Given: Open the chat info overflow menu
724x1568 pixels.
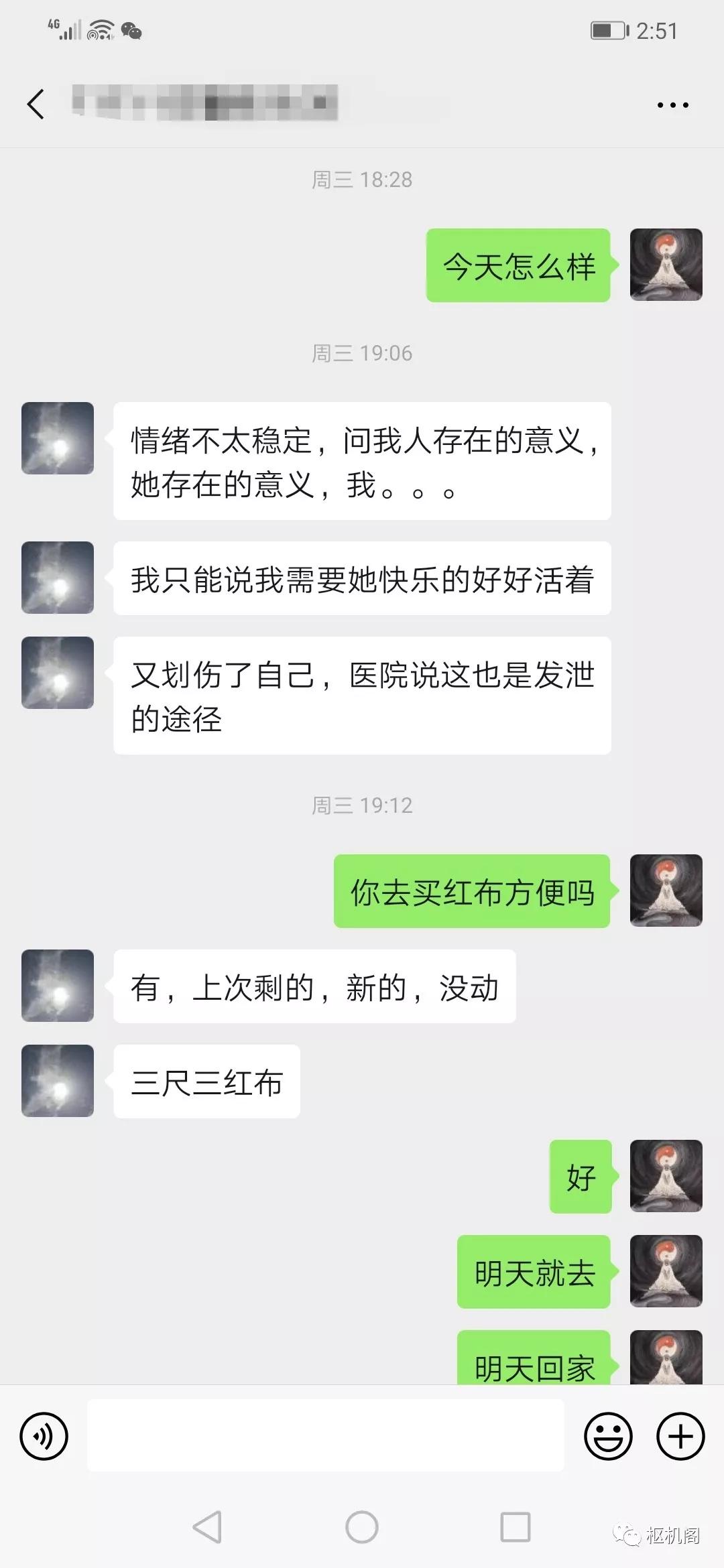Looking at the screenshot, I should 672,105.
